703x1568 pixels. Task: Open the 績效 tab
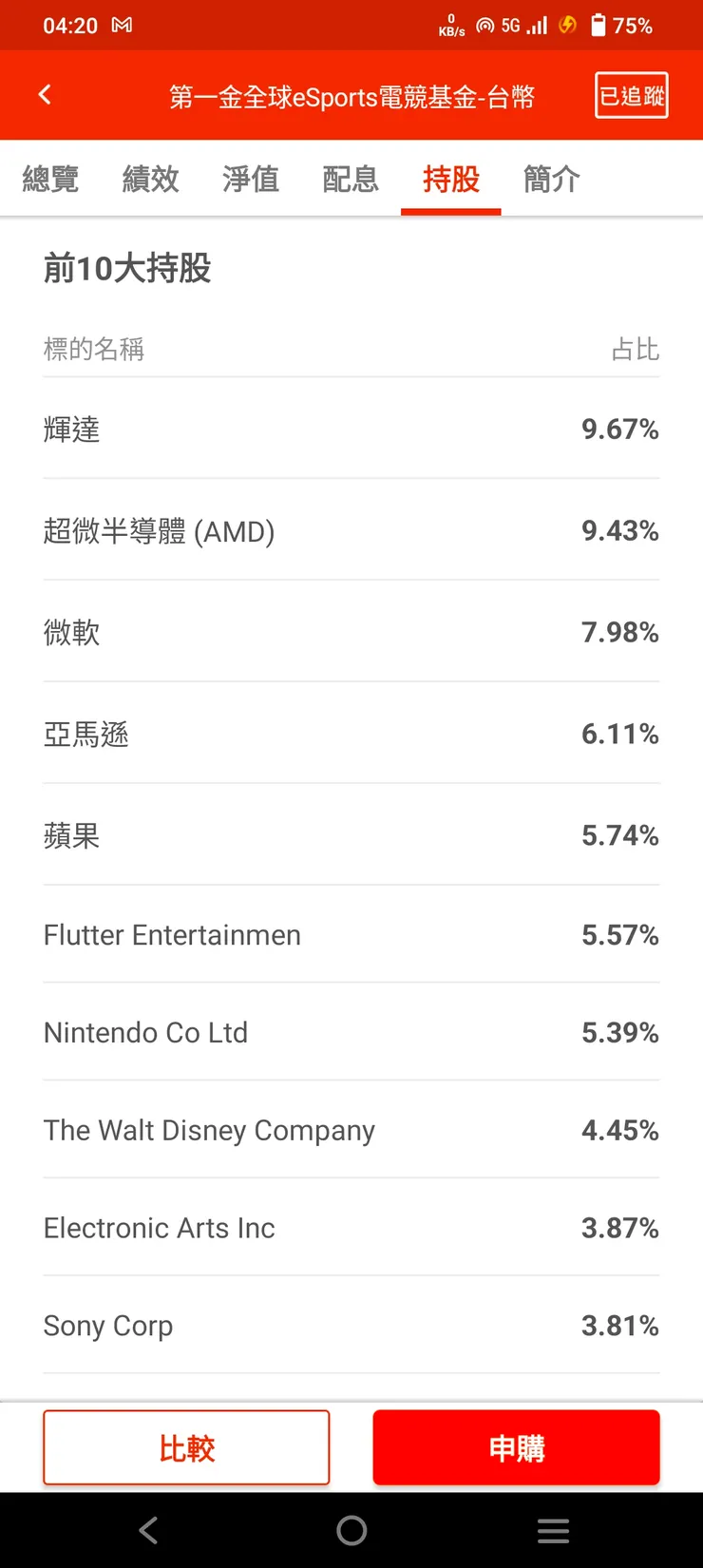(151, 179)
